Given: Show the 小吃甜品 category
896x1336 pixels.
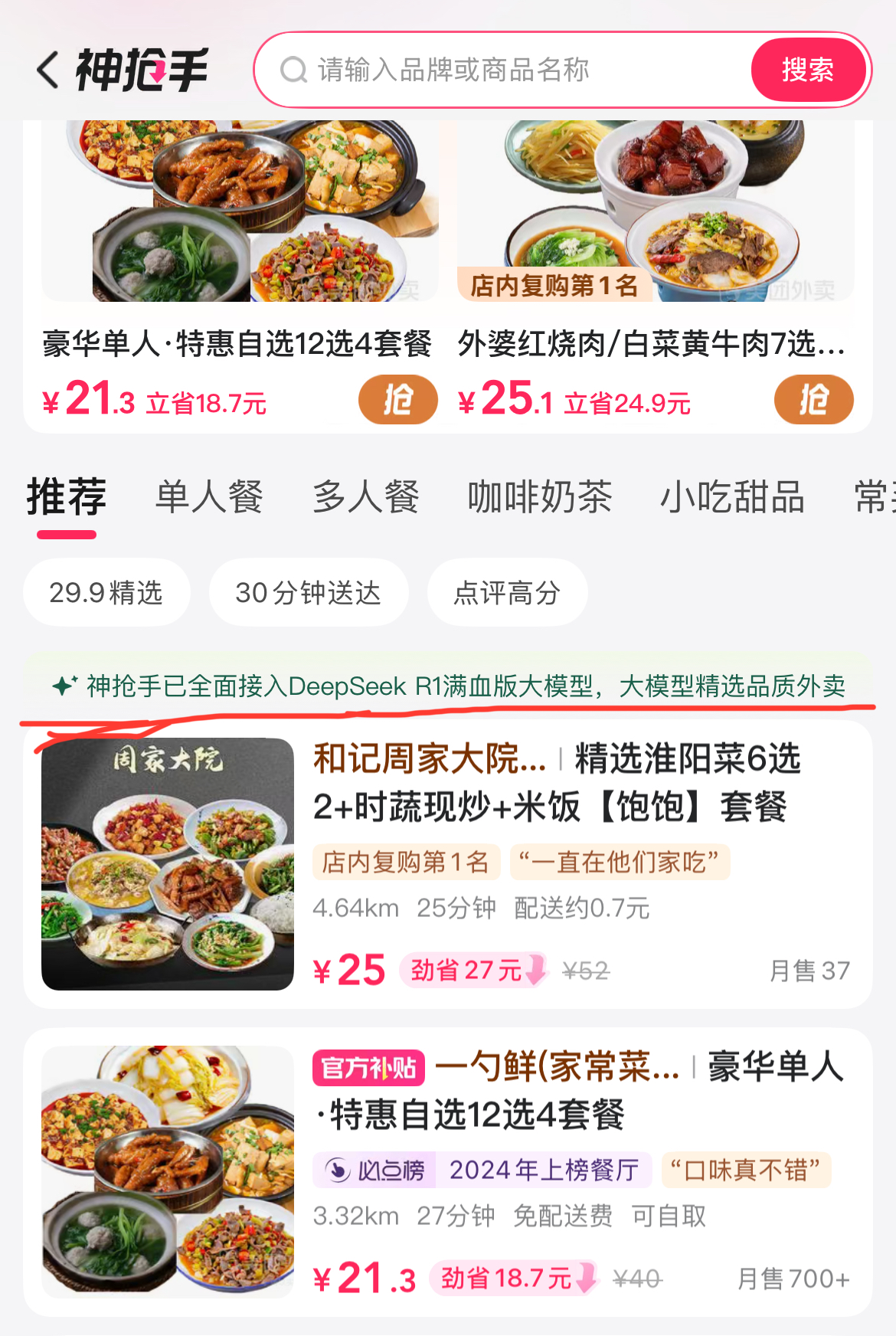Looking at the screenshot, I should click(x=732, y=496).
